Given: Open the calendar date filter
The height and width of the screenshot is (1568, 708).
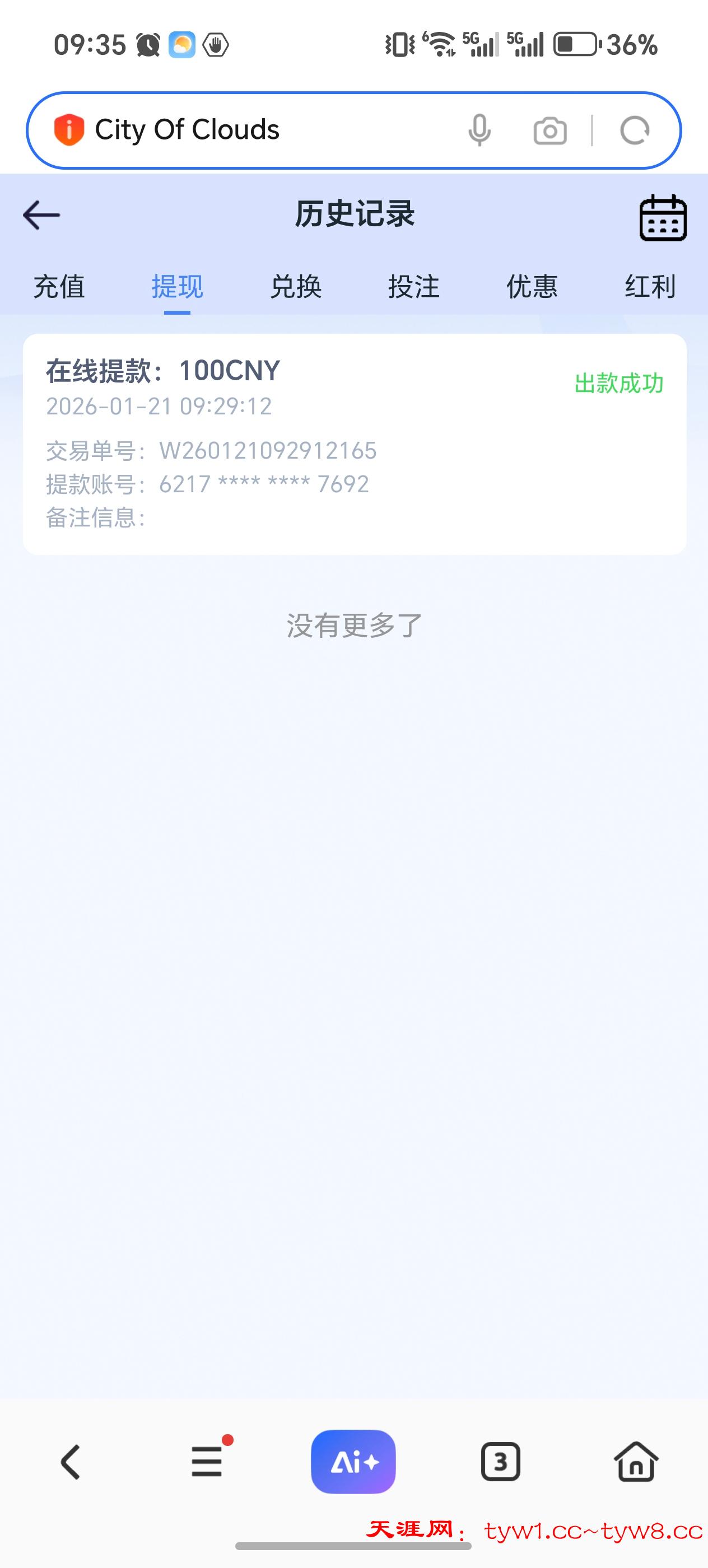Looking at the screenshot, I should (662, 218).
